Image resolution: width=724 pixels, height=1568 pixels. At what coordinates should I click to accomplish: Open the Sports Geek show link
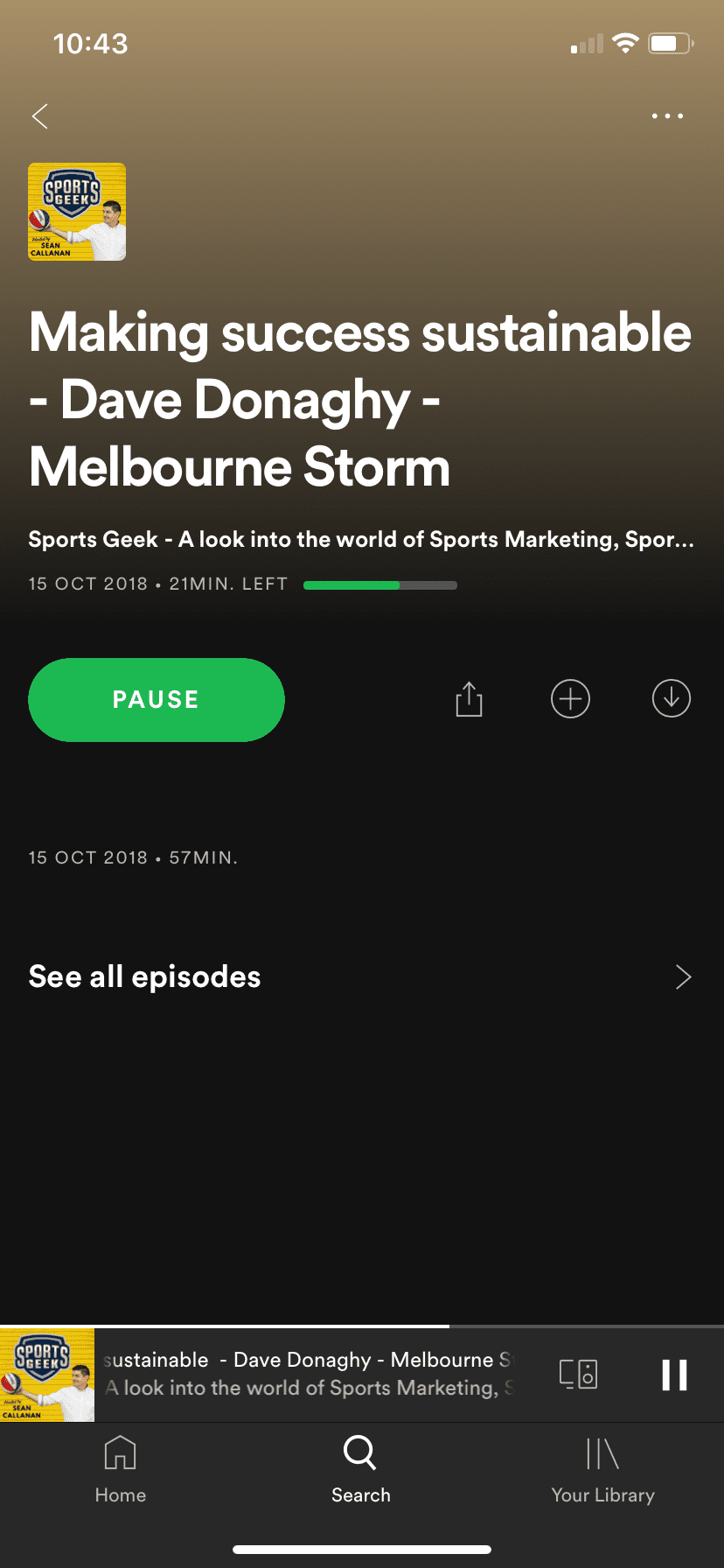coord(361,539)
